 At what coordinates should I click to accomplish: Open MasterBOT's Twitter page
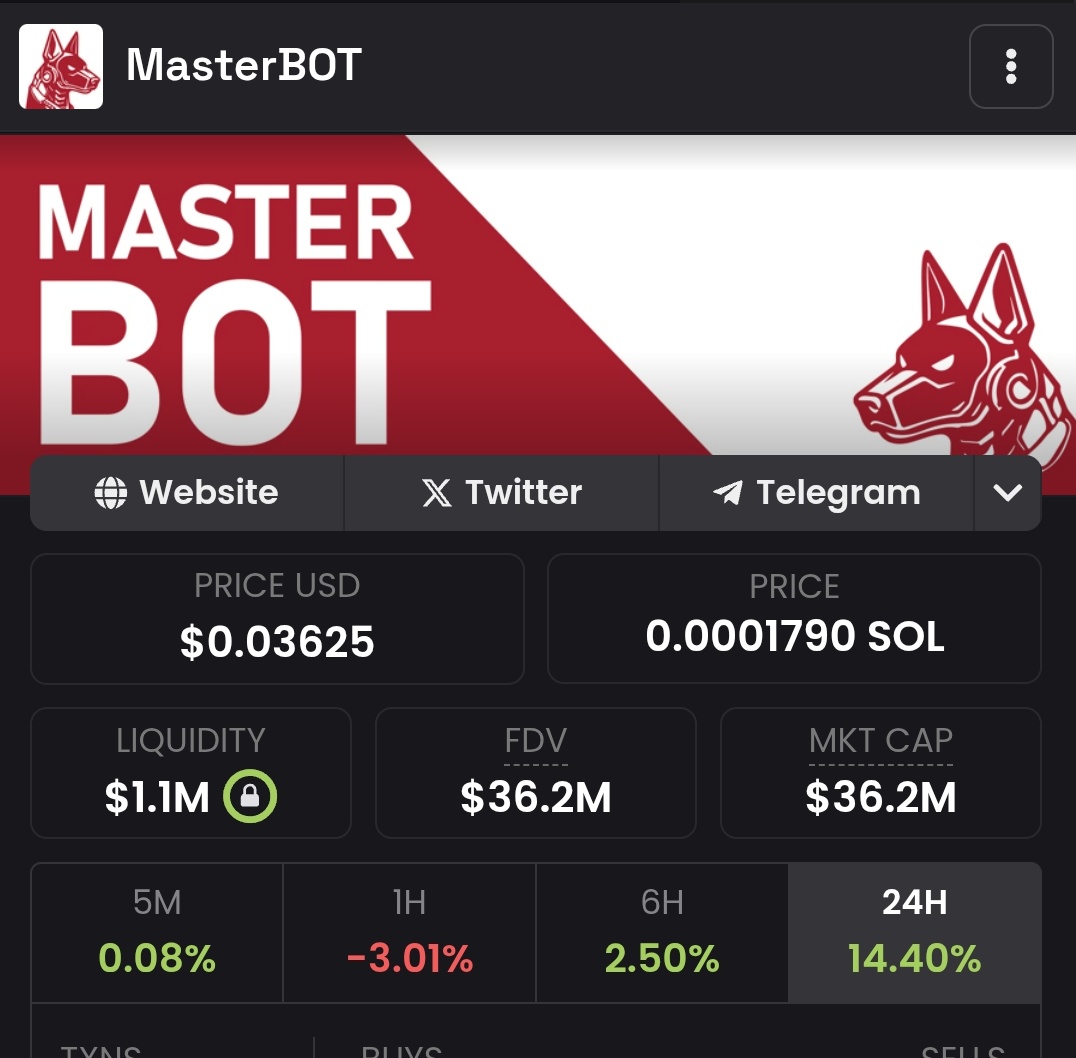pos(501,492)
